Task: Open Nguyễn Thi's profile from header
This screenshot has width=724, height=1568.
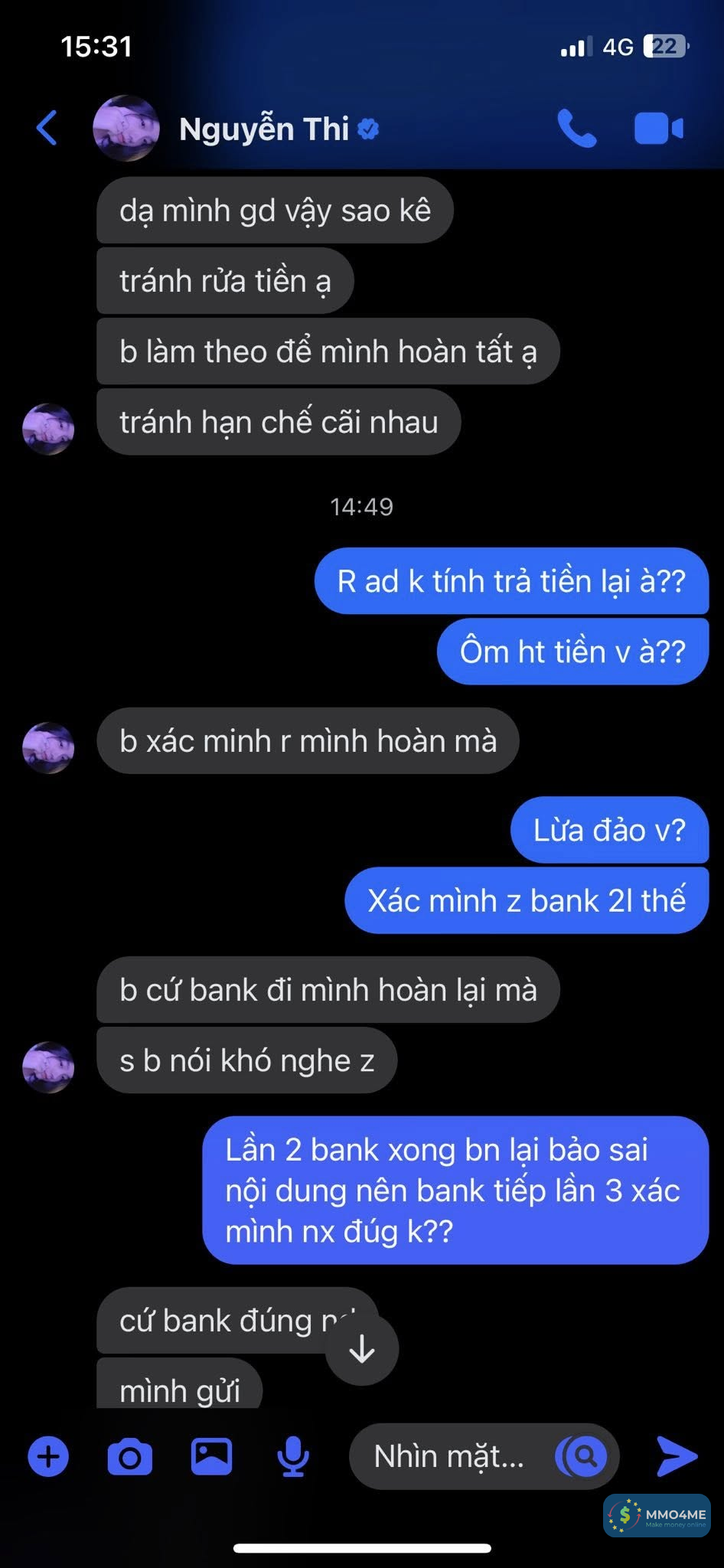Action: click(263, 129)
